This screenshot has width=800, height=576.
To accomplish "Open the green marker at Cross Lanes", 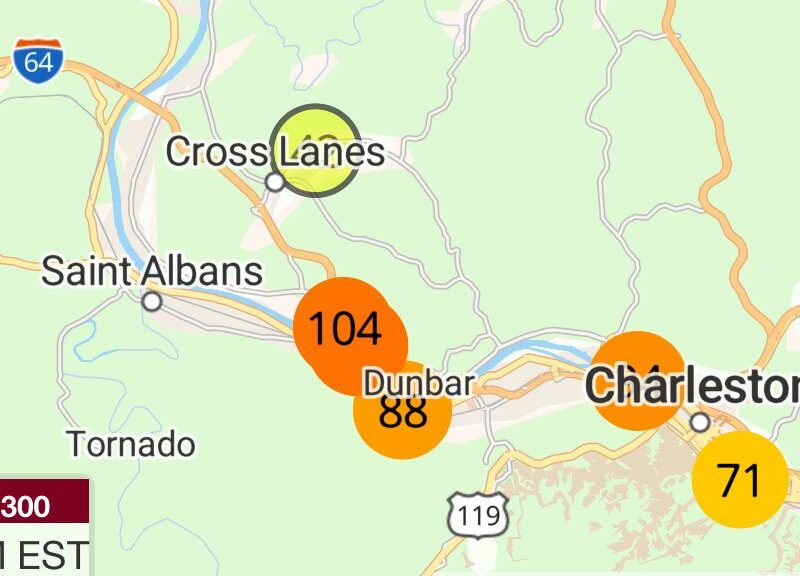I will click(316, 151).
